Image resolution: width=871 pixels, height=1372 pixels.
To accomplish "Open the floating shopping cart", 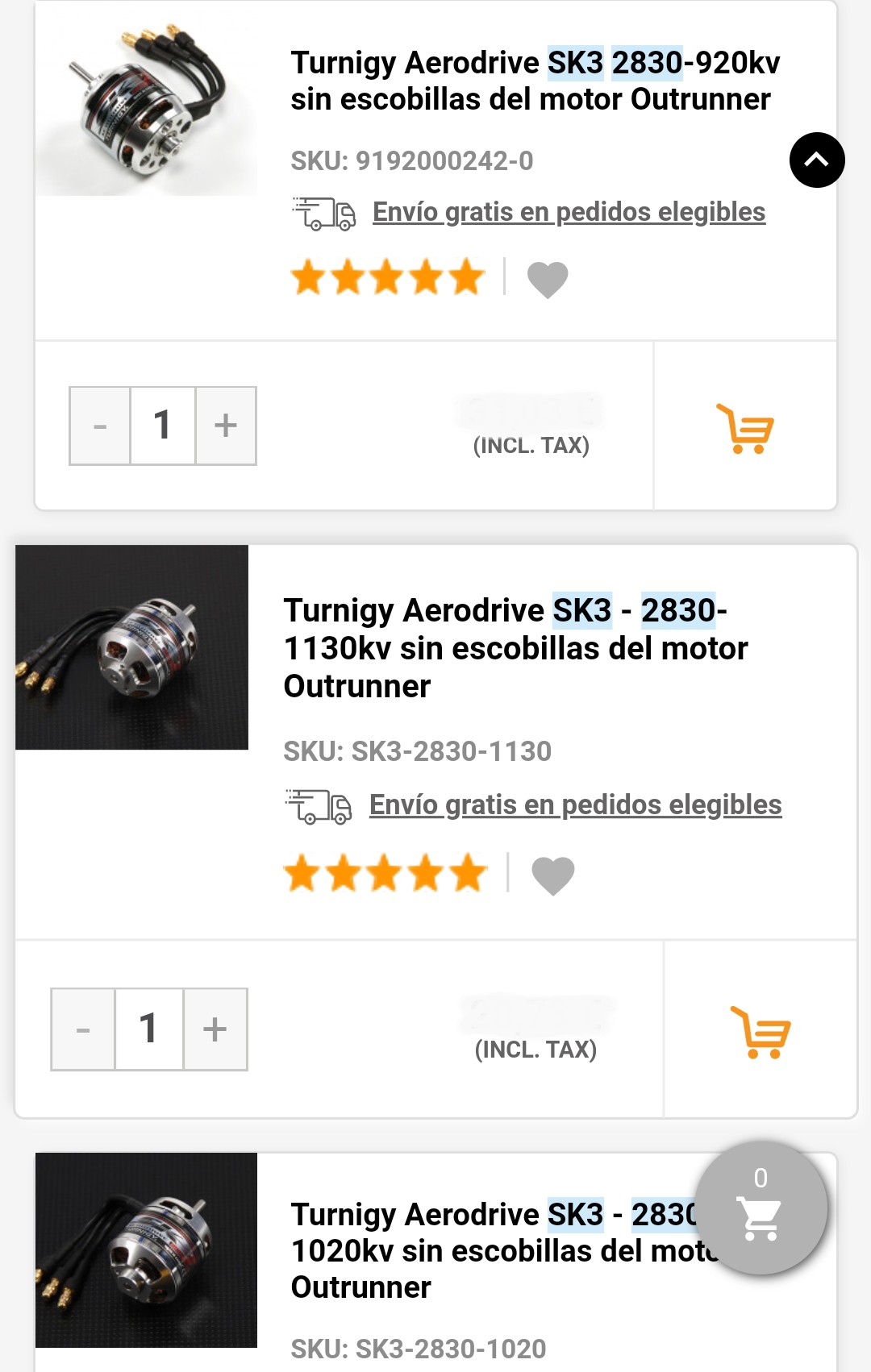I will point(761,1208).
